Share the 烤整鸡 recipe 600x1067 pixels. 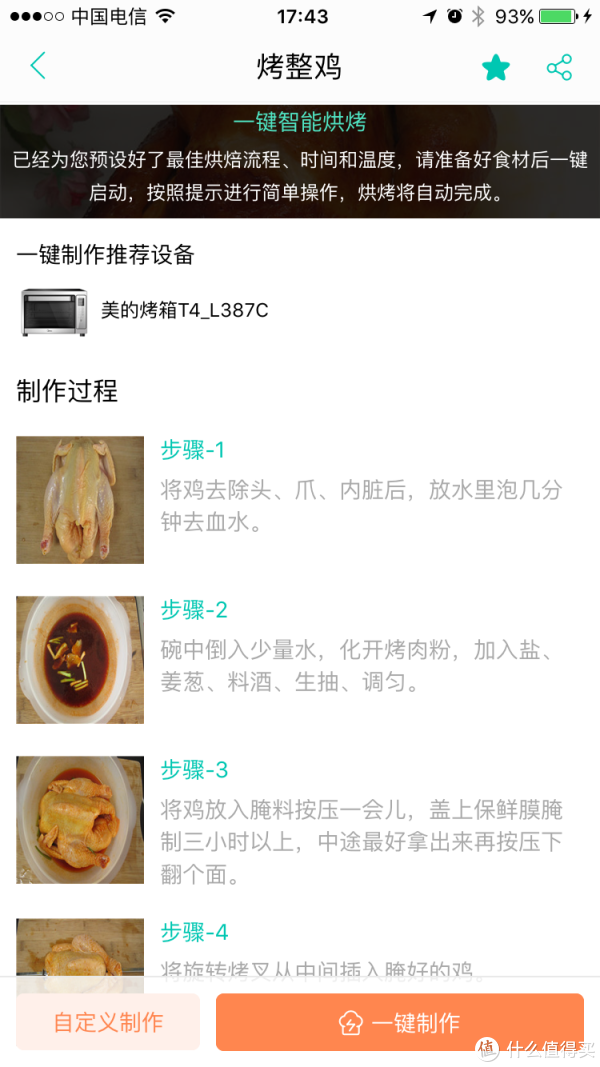[559, 67]
